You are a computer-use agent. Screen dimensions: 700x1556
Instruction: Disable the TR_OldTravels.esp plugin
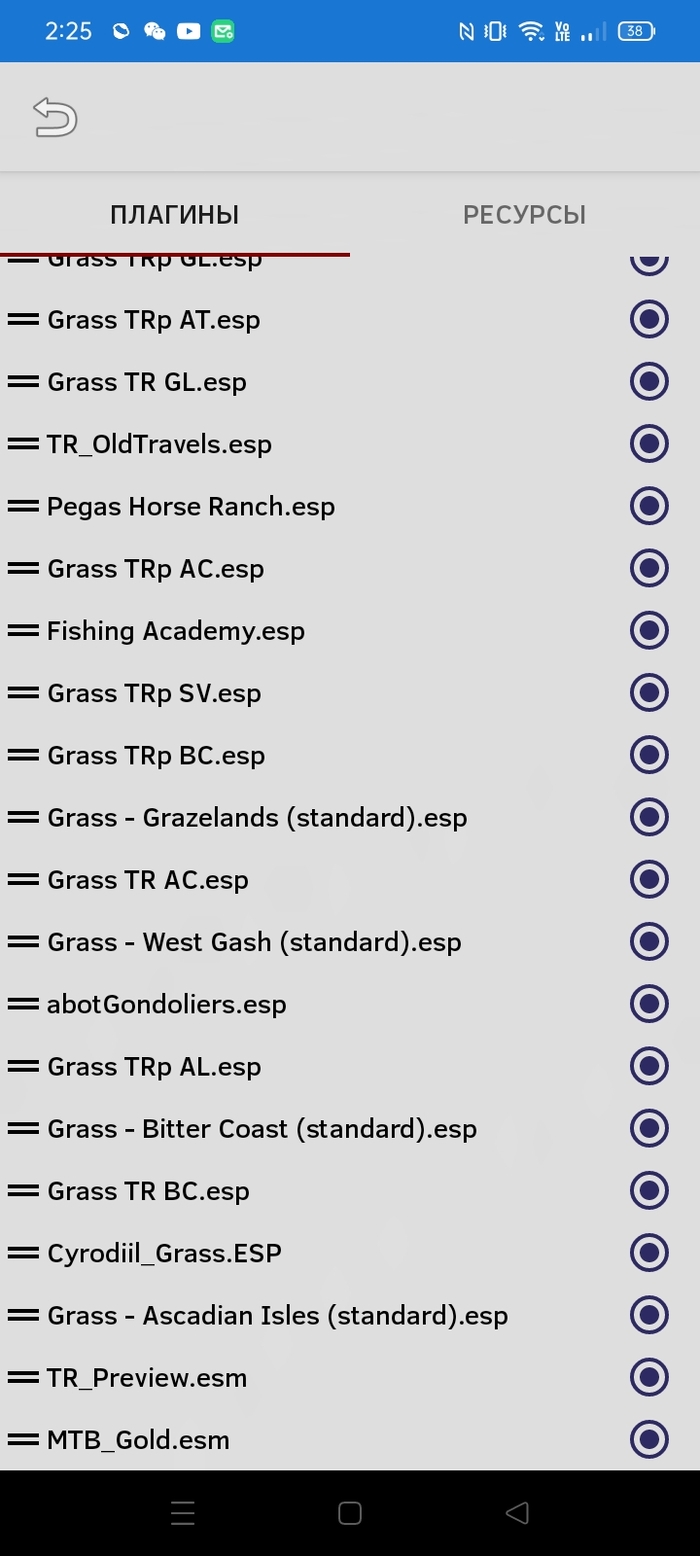(x=649, y=444)
